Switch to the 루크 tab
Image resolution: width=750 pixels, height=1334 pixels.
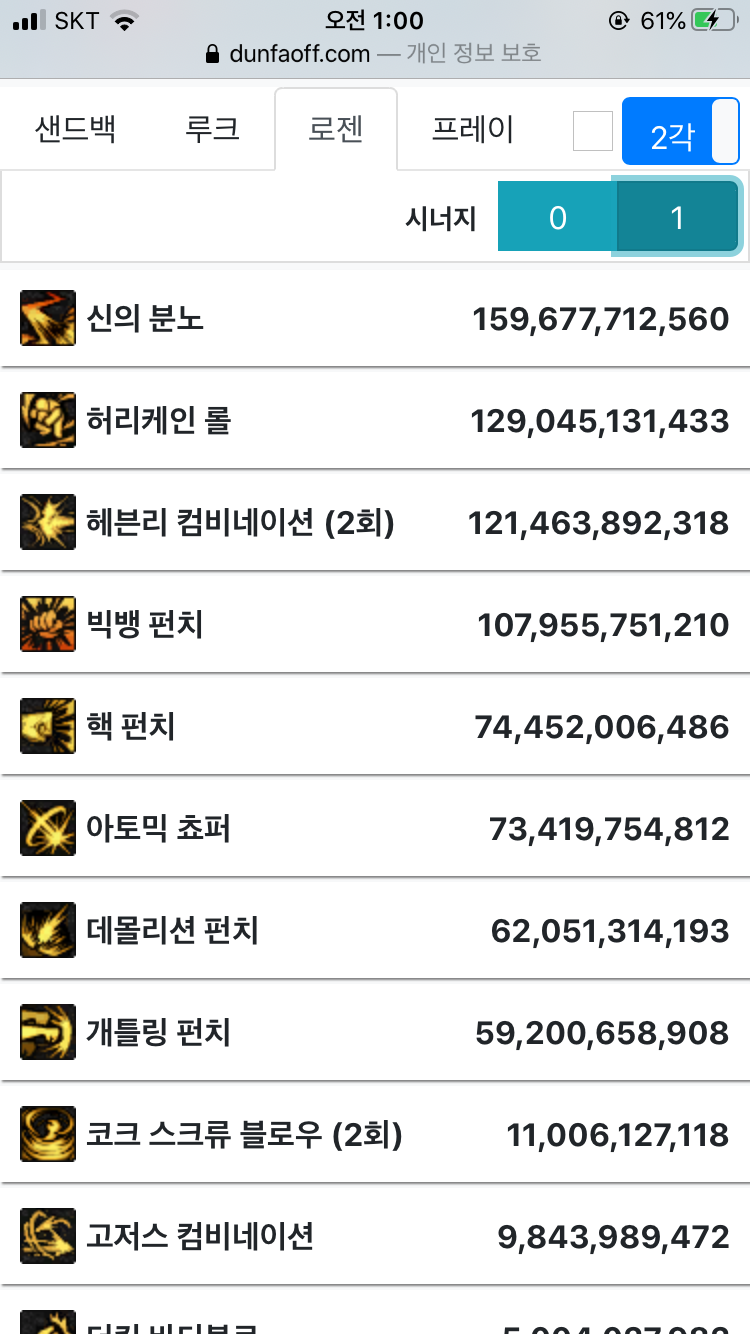[x=212, y=130]
